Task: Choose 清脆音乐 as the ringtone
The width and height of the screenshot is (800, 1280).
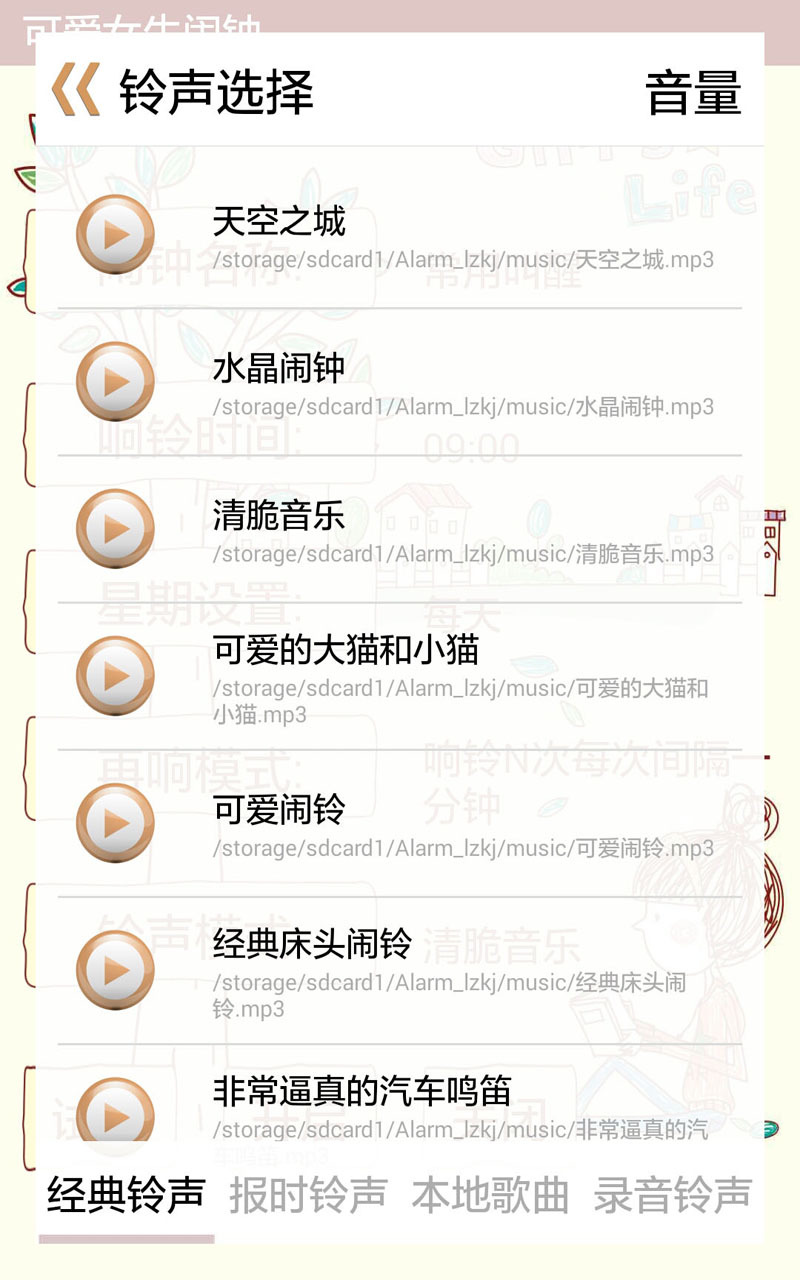Action: pyautogui.click(x=460, y=531)
